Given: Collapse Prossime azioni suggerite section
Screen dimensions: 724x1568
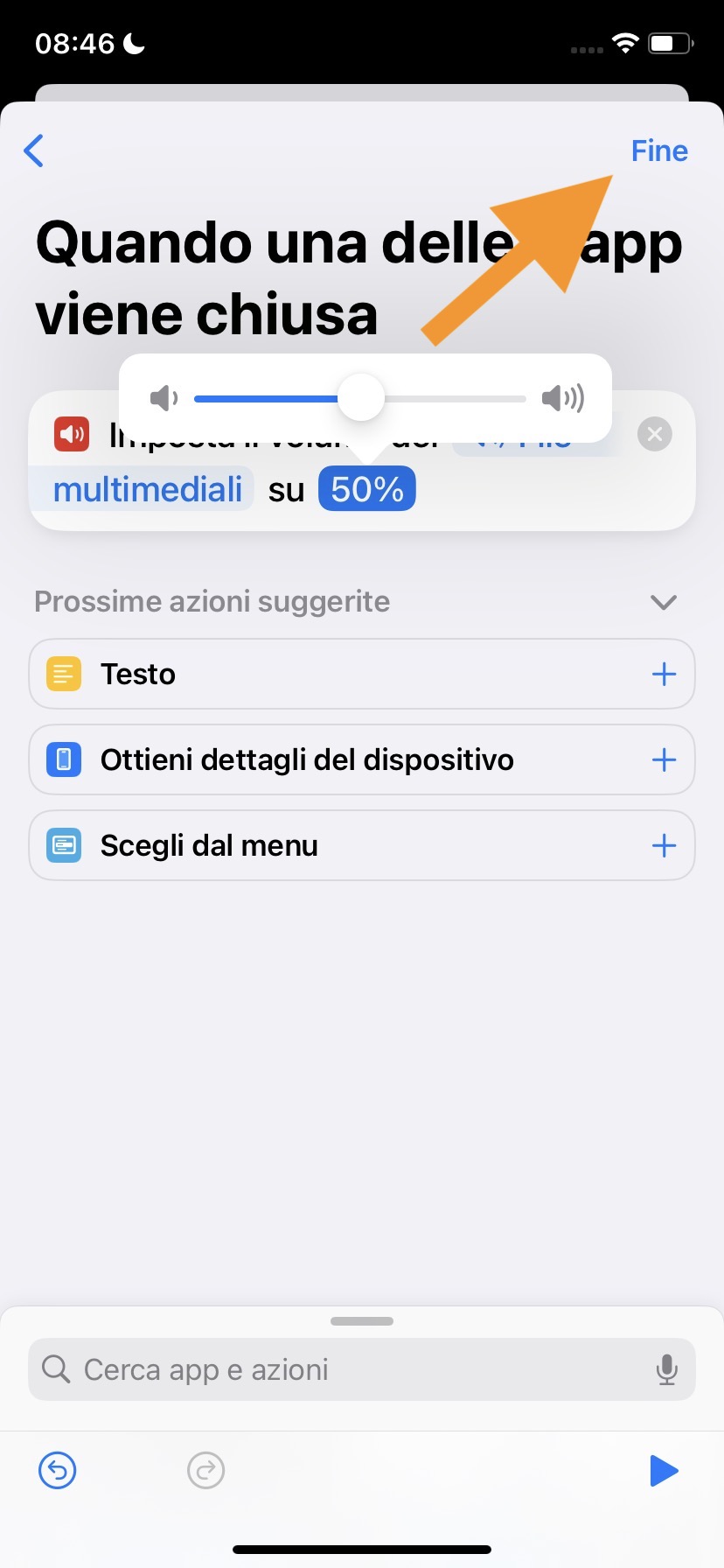Looking at the screenshot, I should (664, 602).
